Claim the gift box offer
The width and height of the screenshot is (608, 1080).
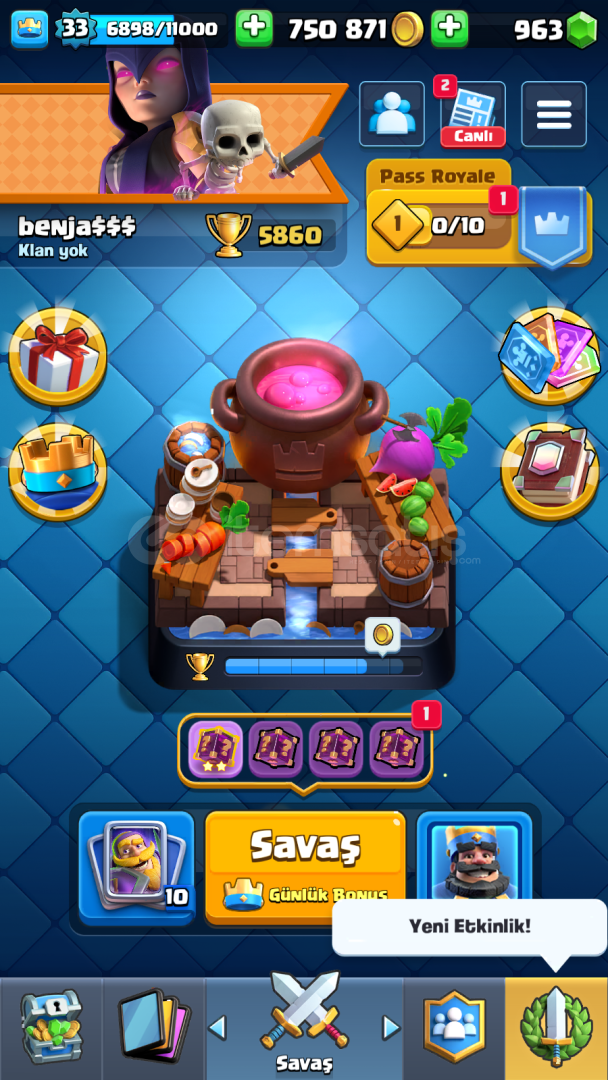click(58, 356)
